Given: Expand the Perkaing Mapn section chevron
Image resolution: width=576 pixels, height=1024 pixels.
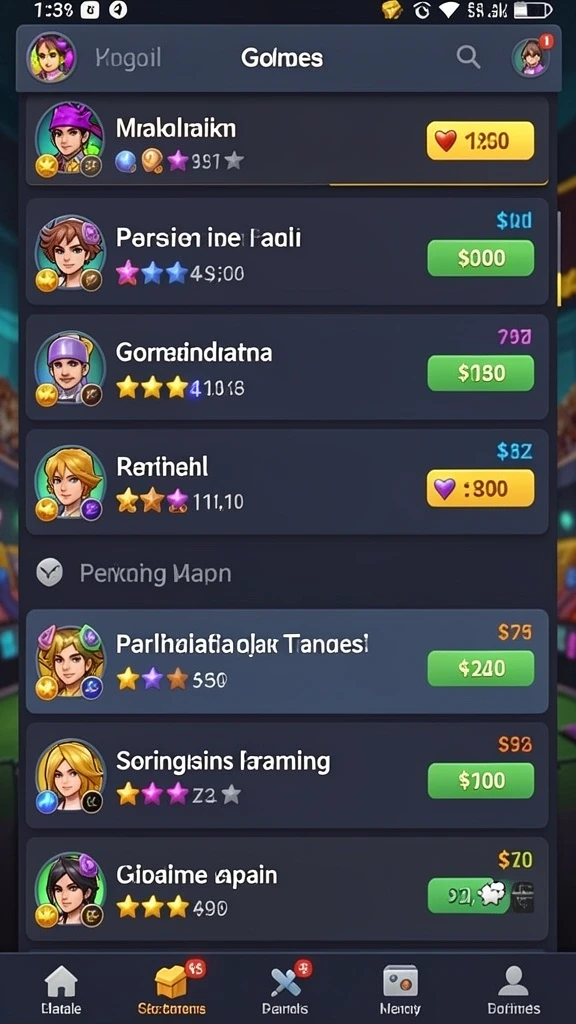Looking at the screenshot, I should click(50, 573).
